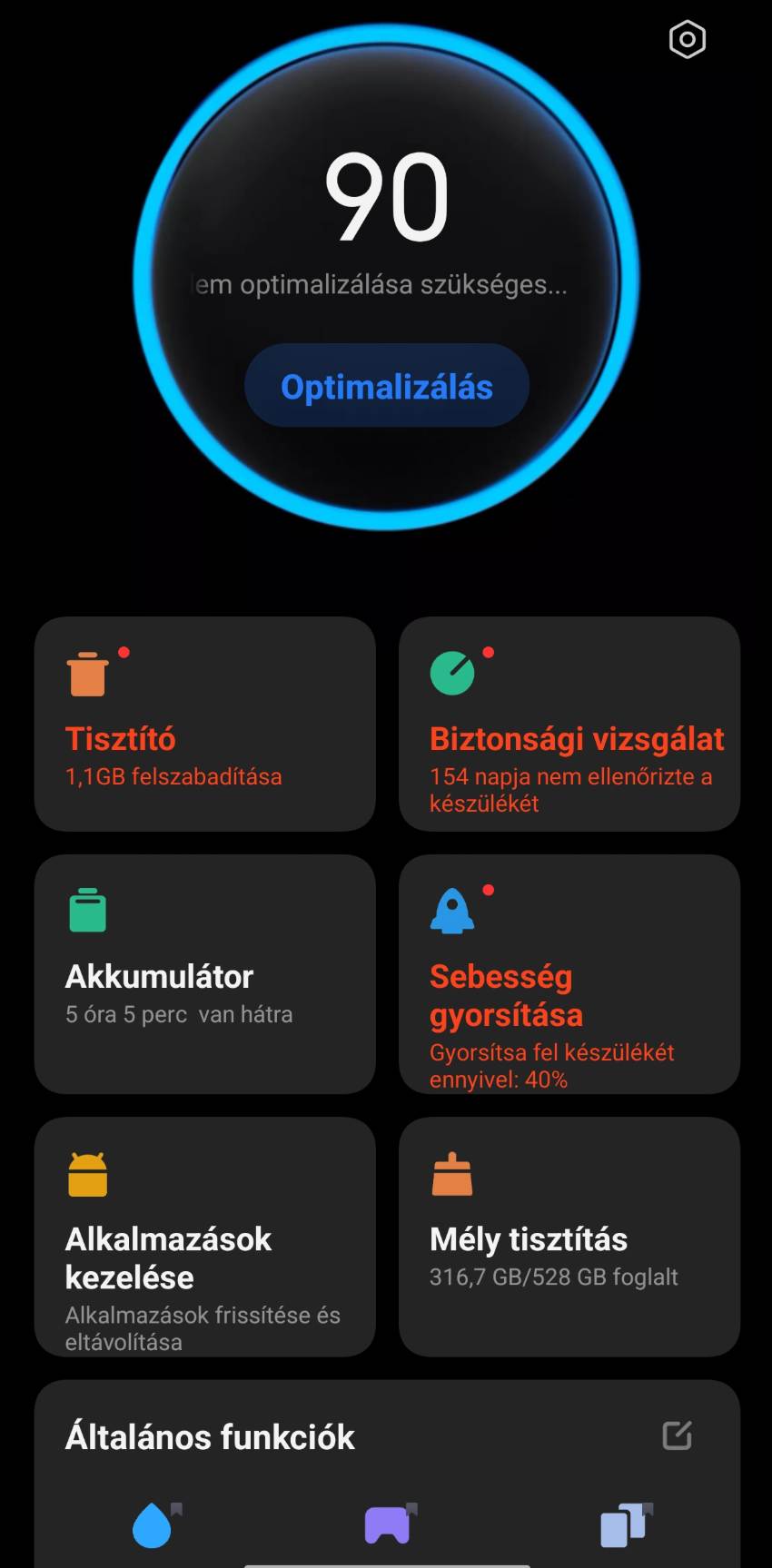Viewport: 772px width, 1568px height.
Task: Open Alkalmazások kezelése app management
Action: coord(204,1237)
